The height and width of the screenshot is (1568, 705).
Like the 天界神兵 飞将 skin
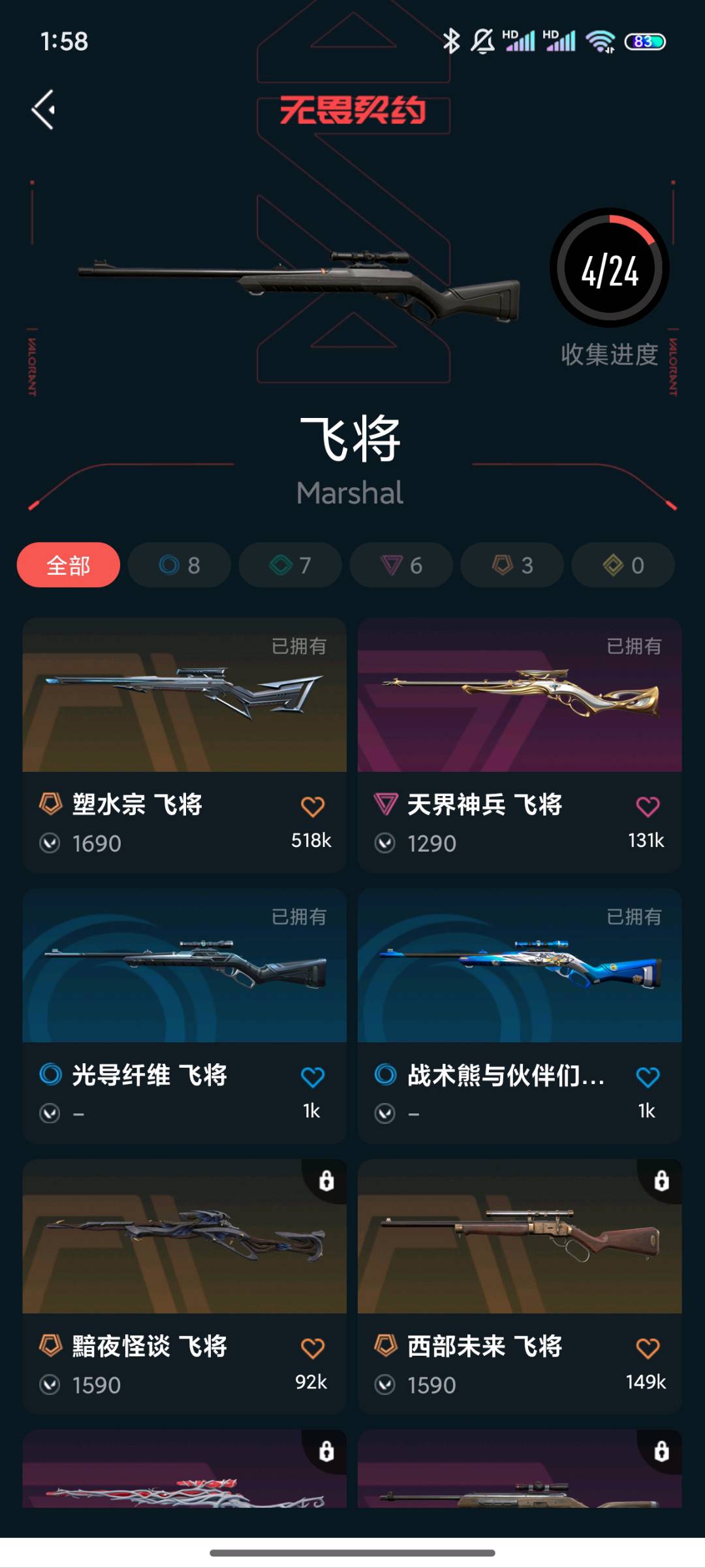(x=648, y=807)
